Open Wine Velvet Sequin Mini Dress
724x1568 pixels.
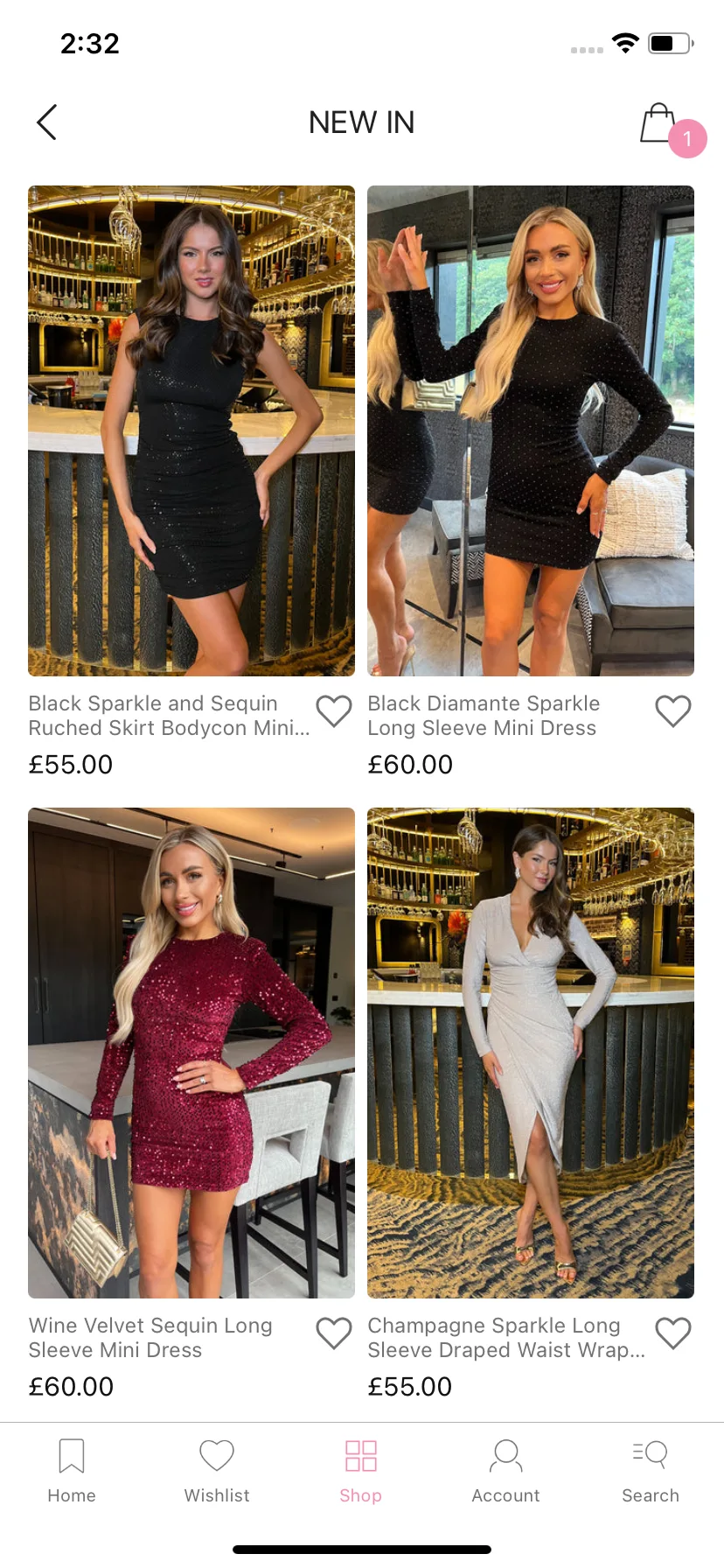tap(191, 1053)
